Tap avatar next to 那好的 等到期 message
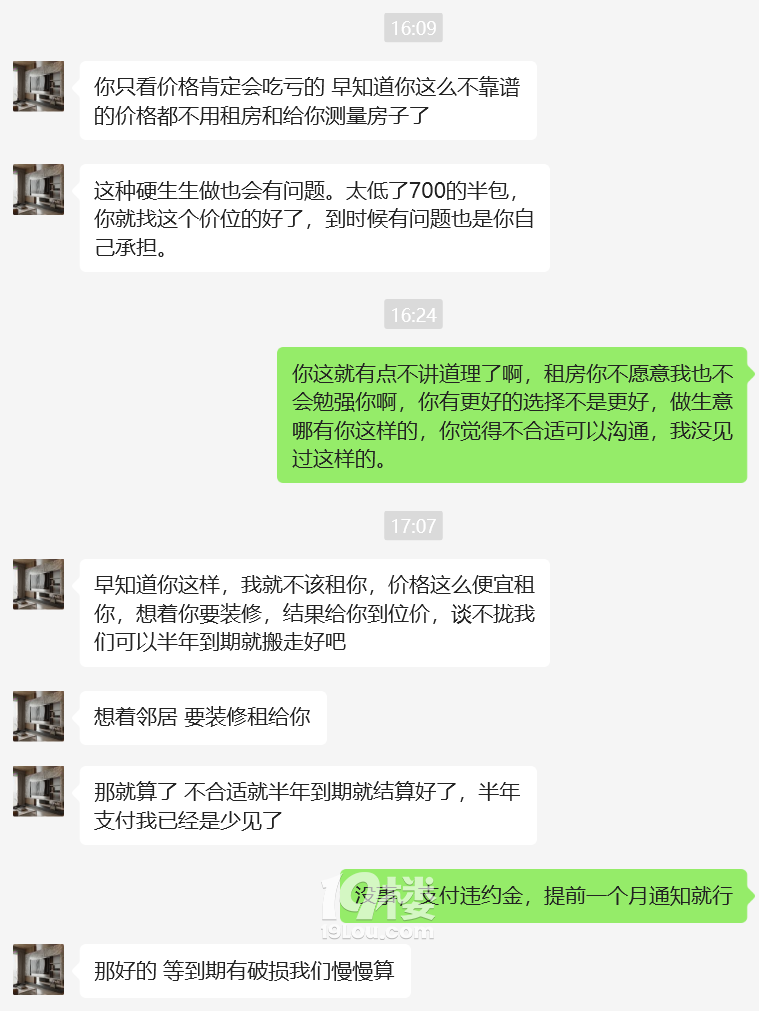This screenshot has height=1011, width=759. (38, 969)
